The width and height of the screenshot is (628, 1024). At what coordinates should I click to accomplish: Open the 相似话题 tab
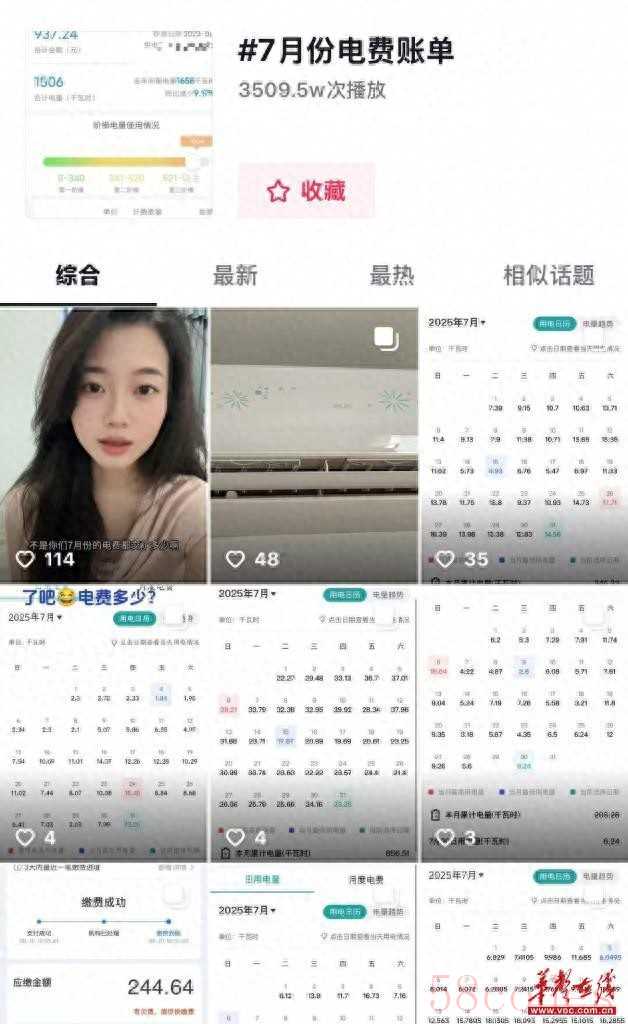548,276
